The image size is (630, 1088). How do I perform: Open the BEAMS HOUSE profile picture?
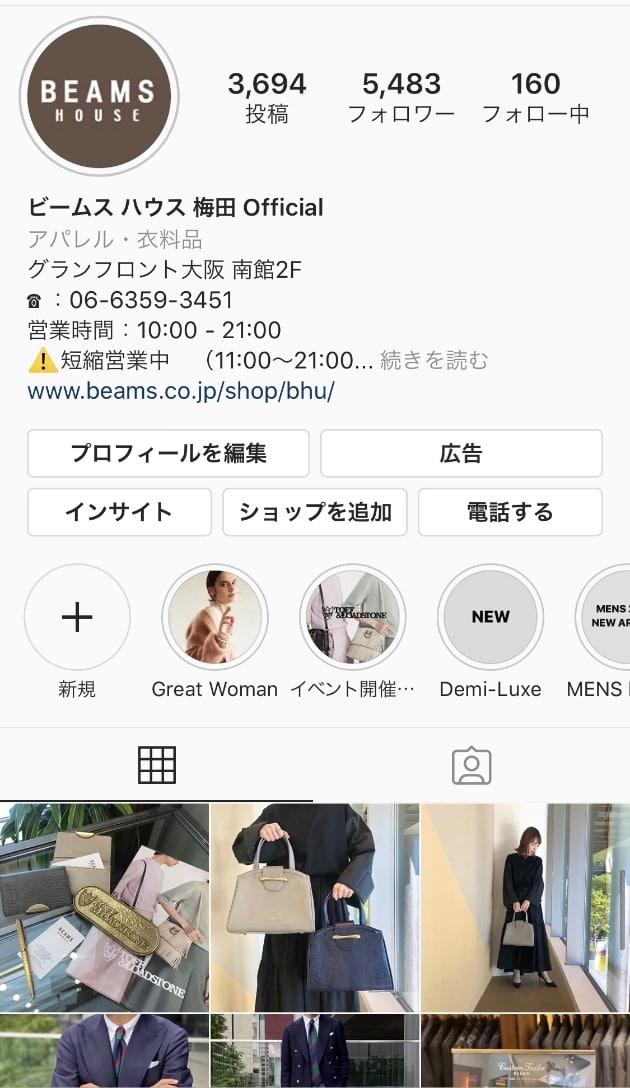(99, 96)
